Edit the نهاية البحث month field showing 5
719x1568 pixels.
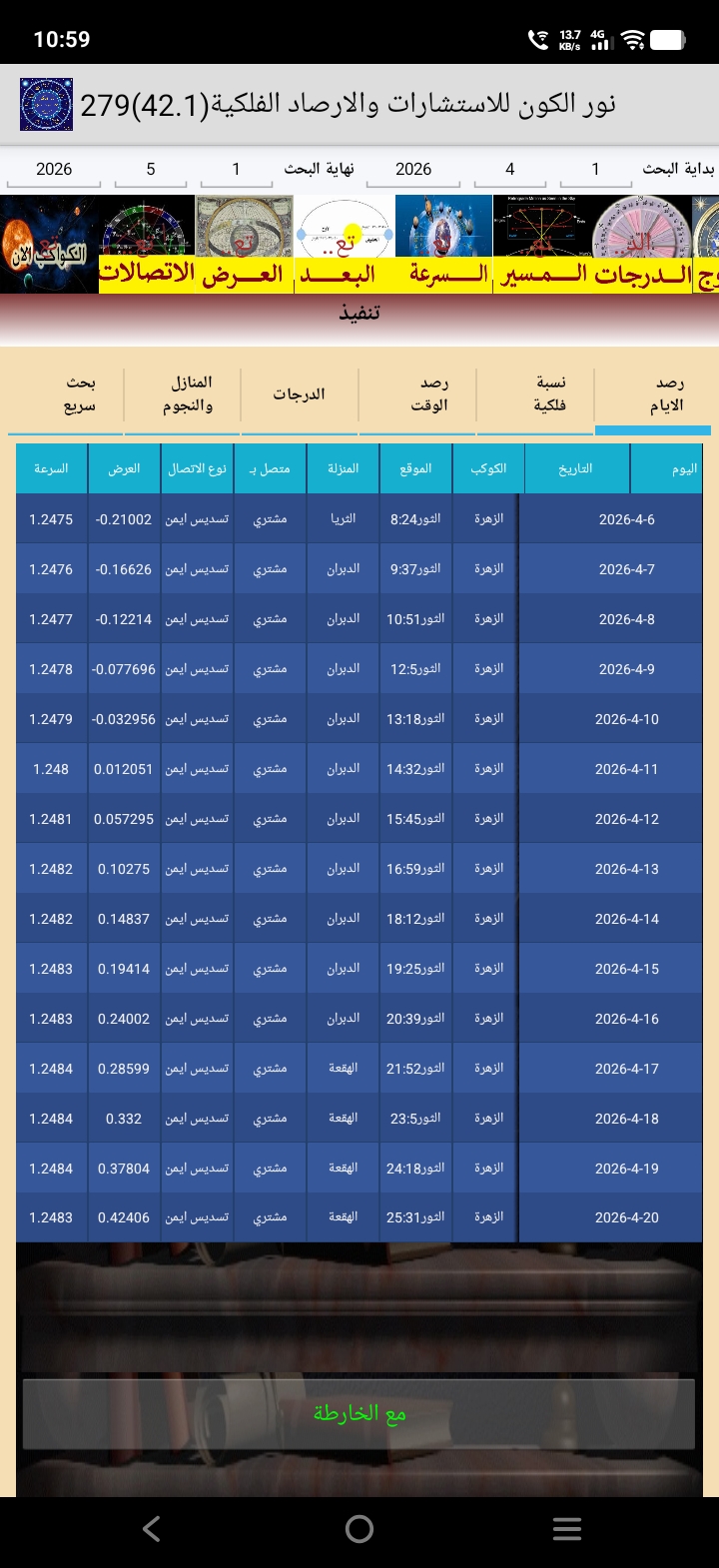(151, 170)
